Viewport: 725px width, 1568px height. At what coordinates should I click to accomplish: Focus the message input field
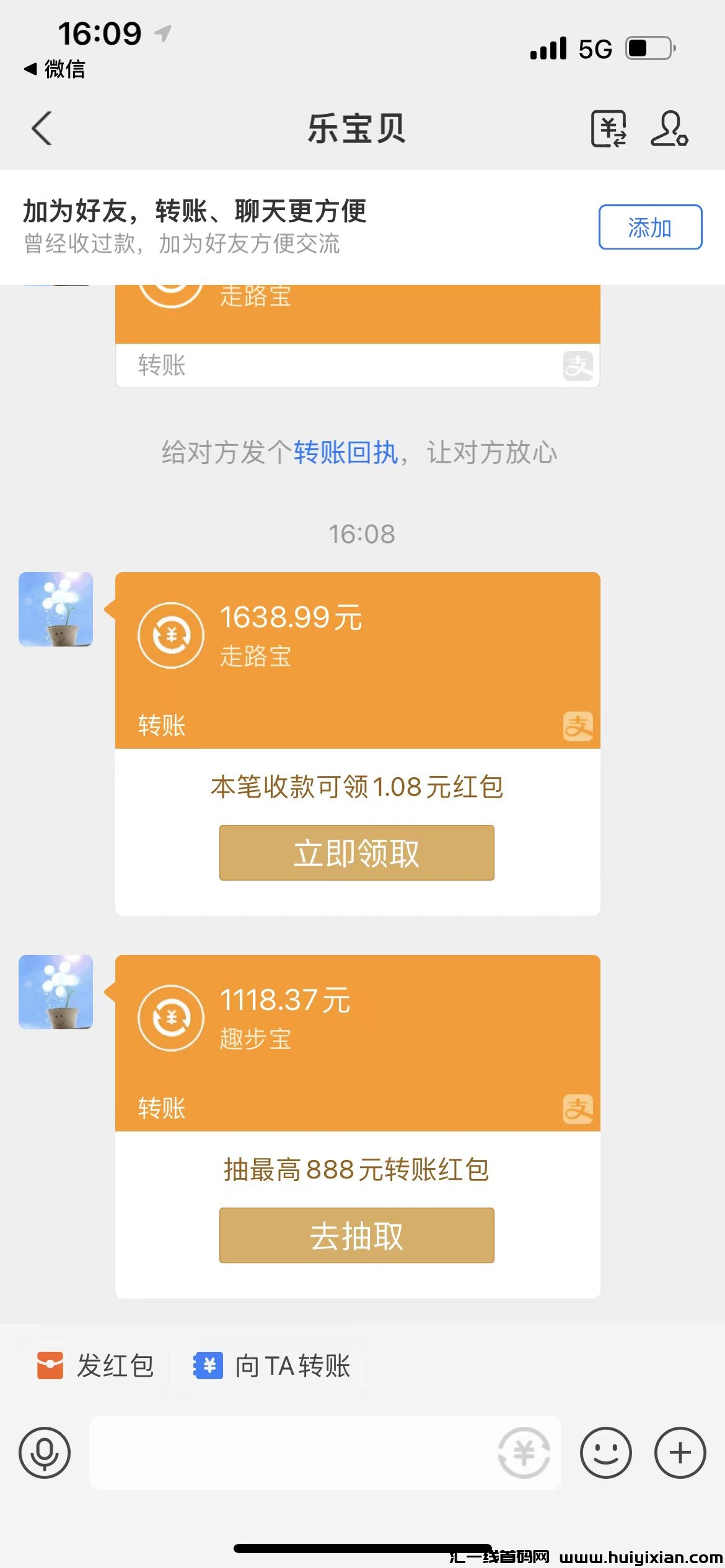[291, 1453]
